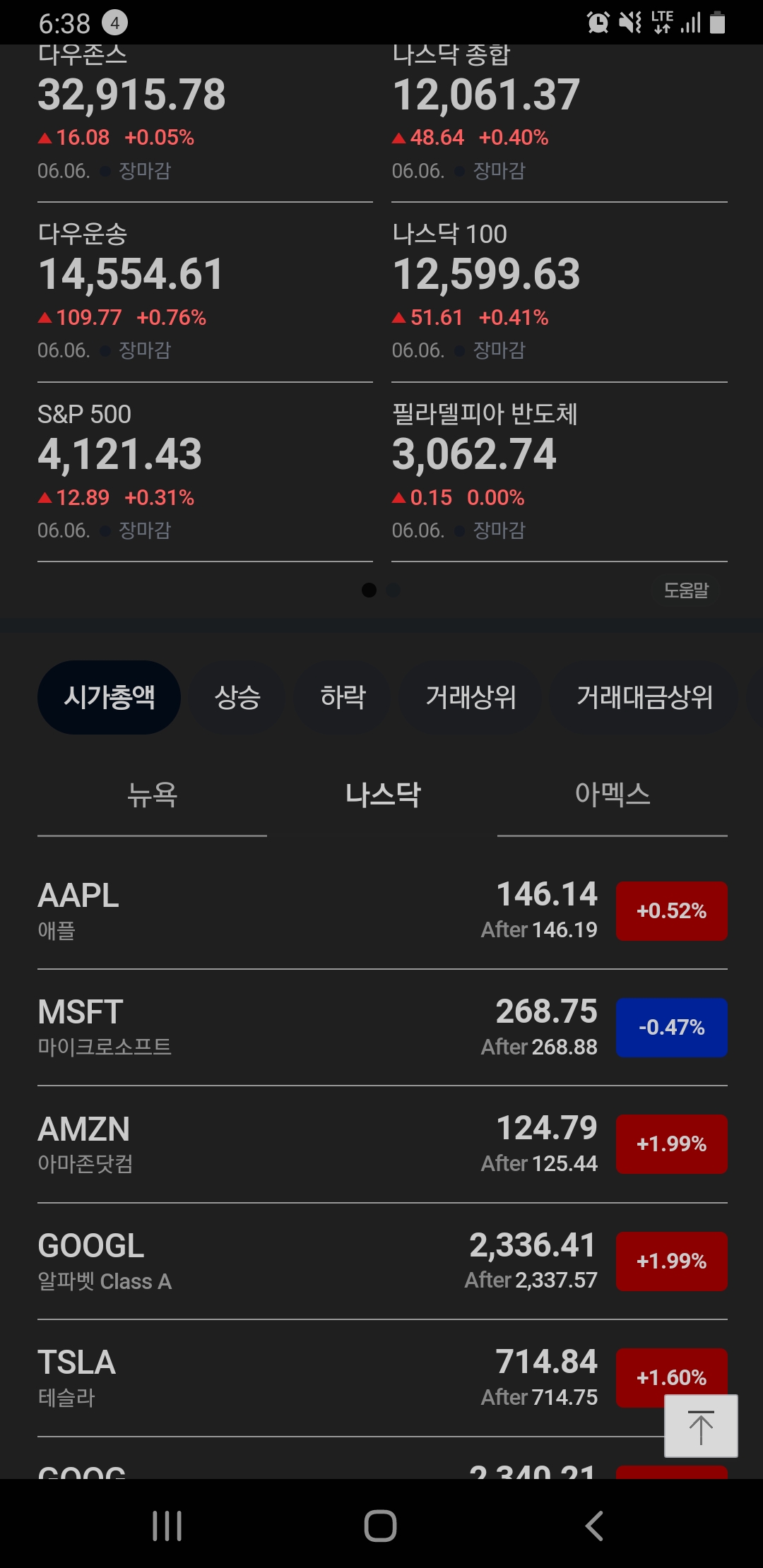763x1568 pixels.
Task: Switch to the 상승 filter chip
Action: click(237, 697)
